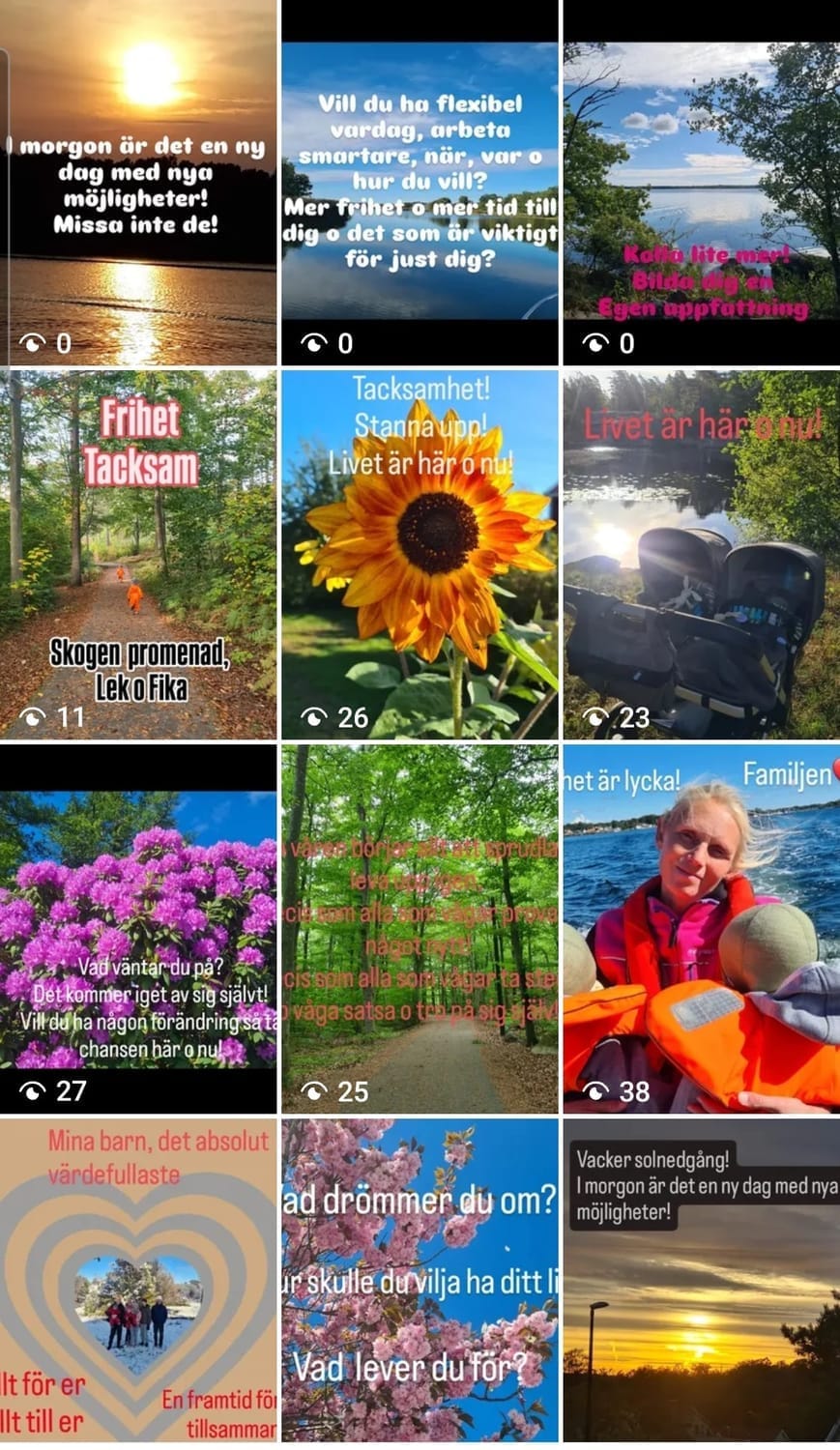Screen dimensions: 840x1450
Task: Open the stroller story with 23 views
Action: click(x=702, y=556)
